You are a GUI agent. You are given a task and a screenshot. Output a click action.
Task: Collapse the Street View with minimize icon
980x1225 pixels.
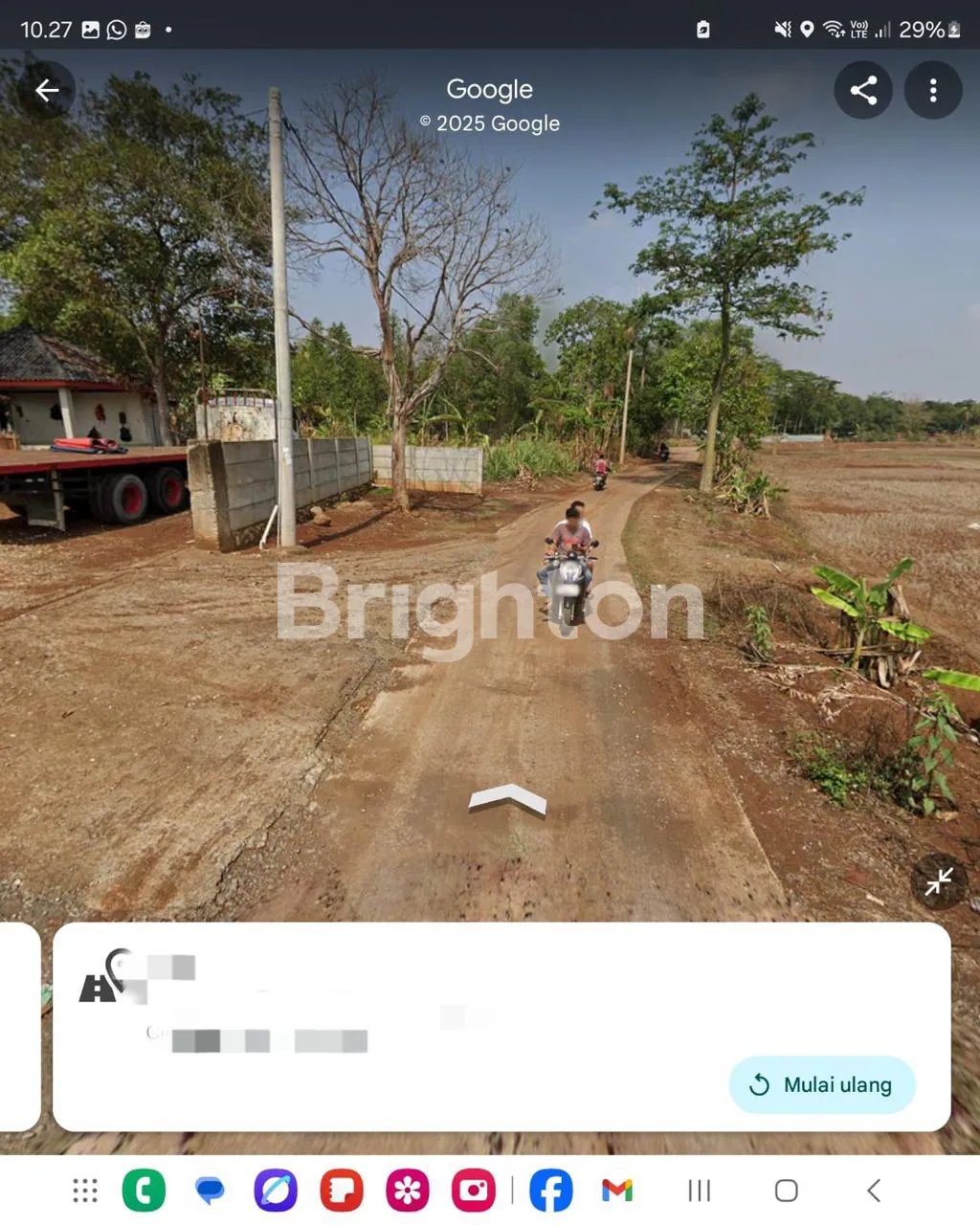pyautogui.click(x=939, y=880)
